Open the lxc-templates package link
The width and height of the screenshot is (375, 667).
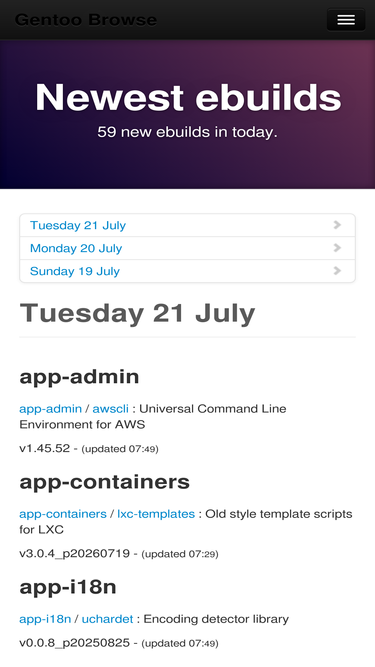[156, 514]
